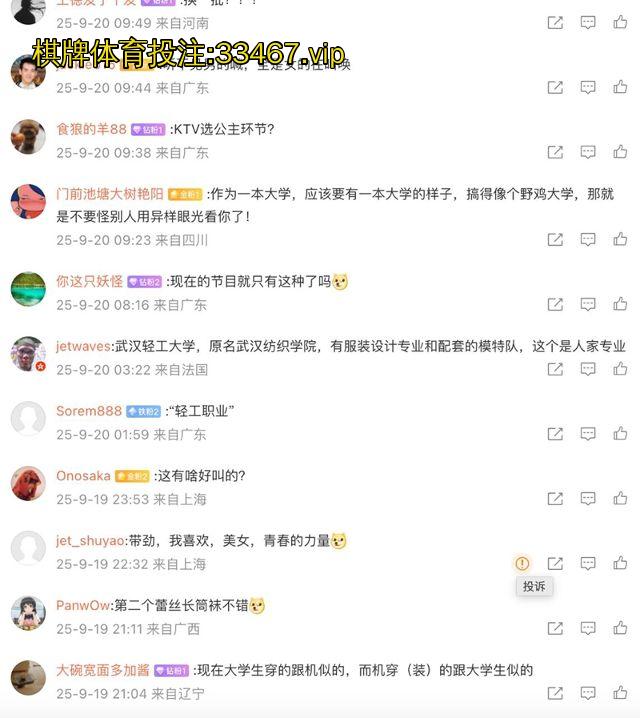Tap the warning icon on jet_shuyao's comment

(522, 564)
